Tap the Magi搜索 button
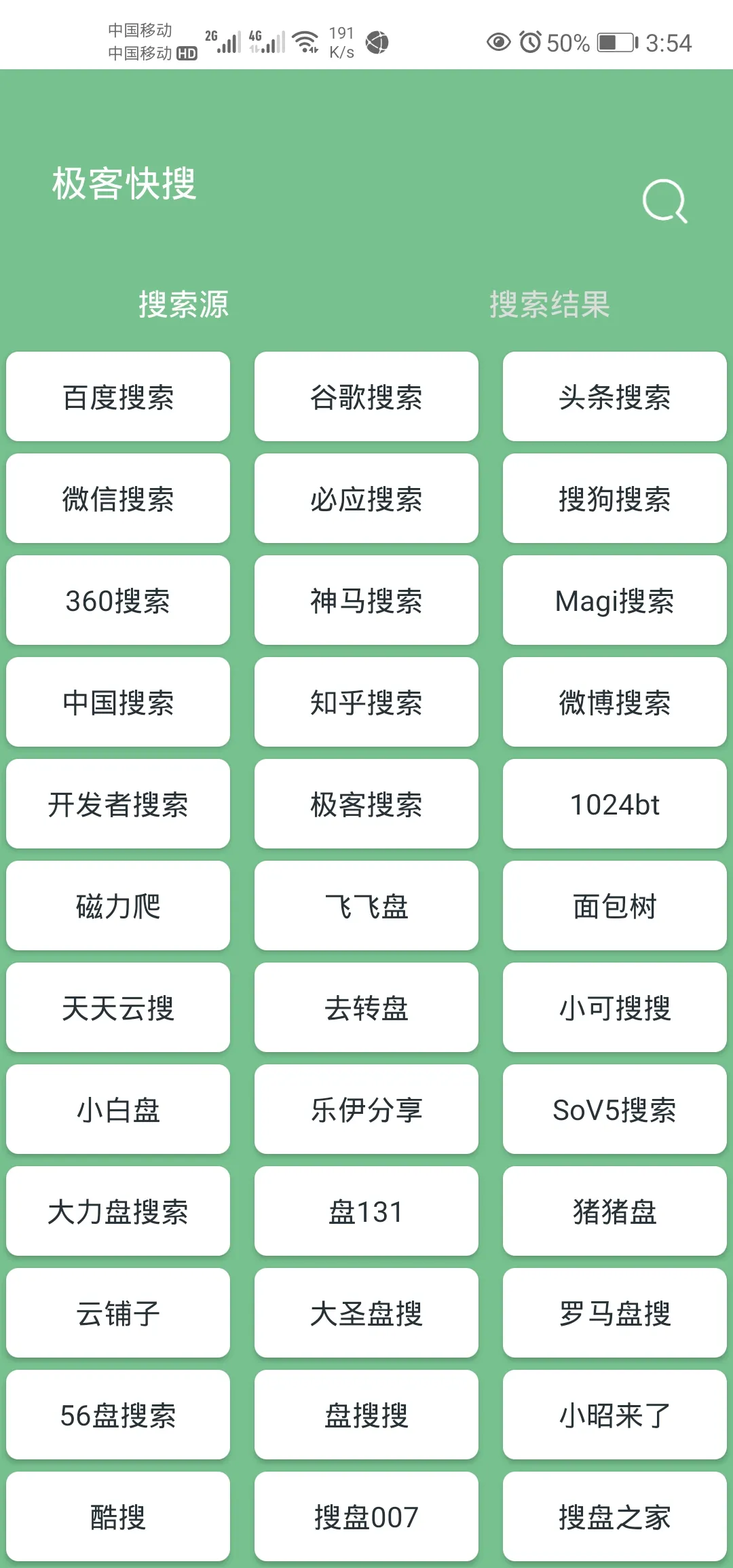 [x=615, y=600]
